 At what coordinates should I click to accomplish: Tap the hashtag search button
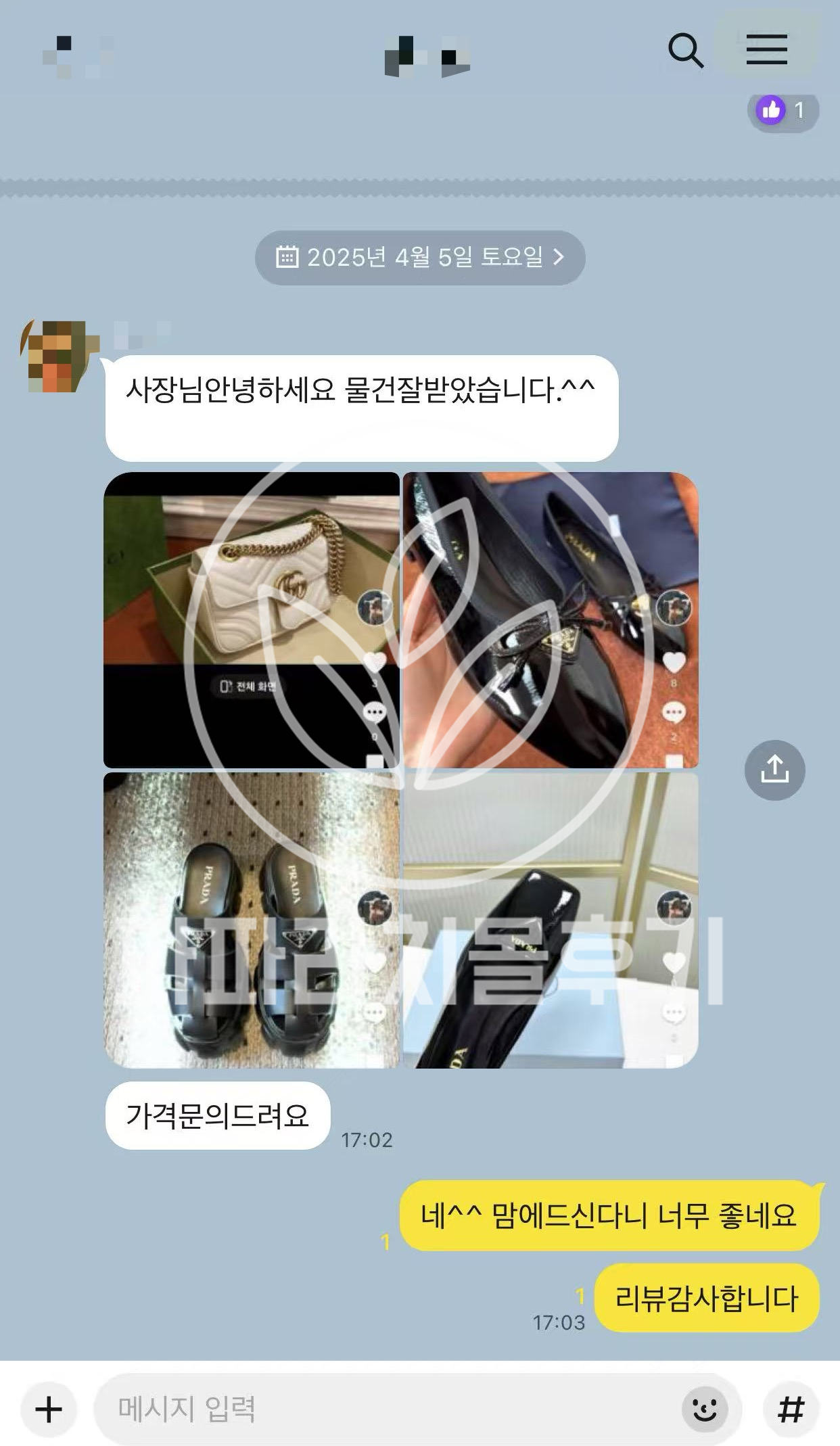790,1410
